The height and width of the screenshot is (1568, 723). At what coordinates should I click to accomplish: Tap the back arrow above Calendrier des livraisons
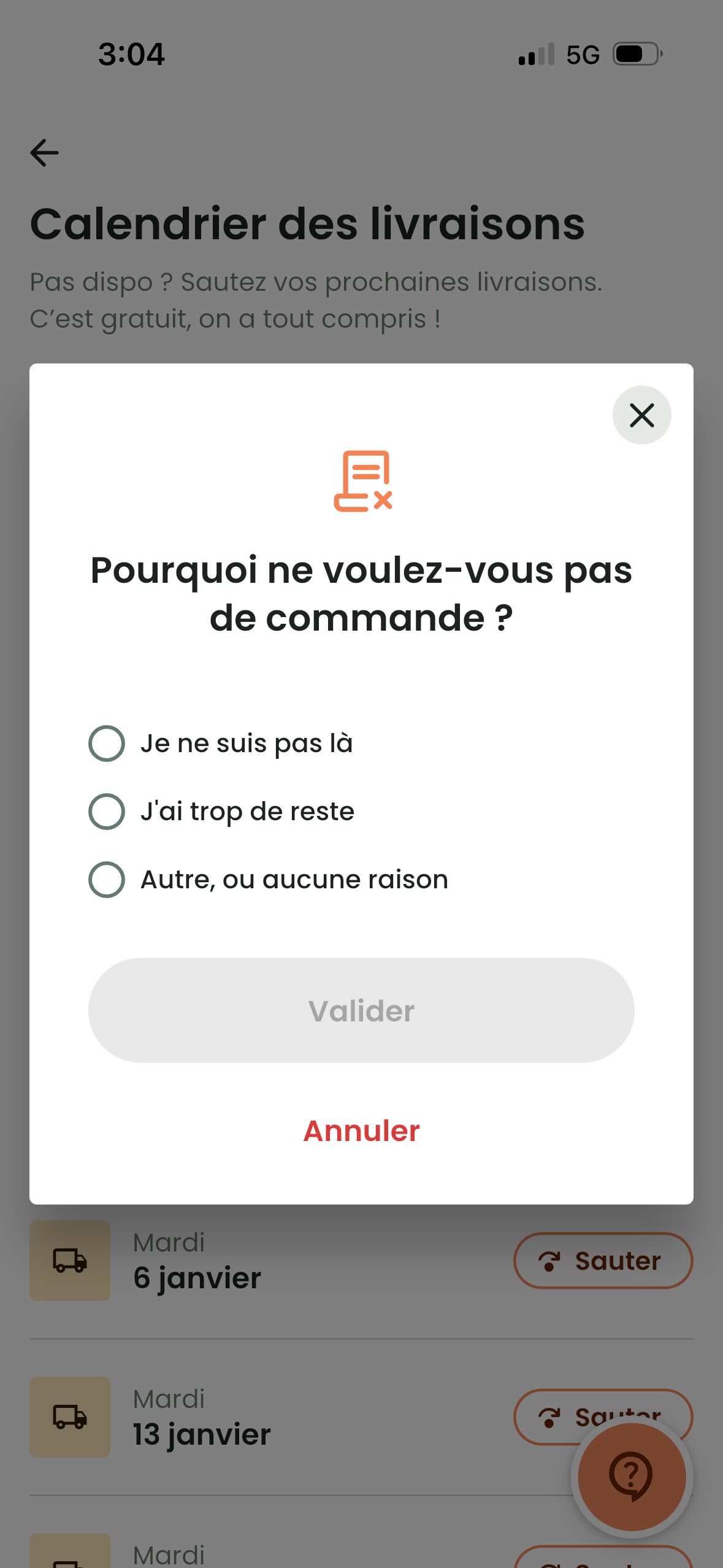[45, 152]
